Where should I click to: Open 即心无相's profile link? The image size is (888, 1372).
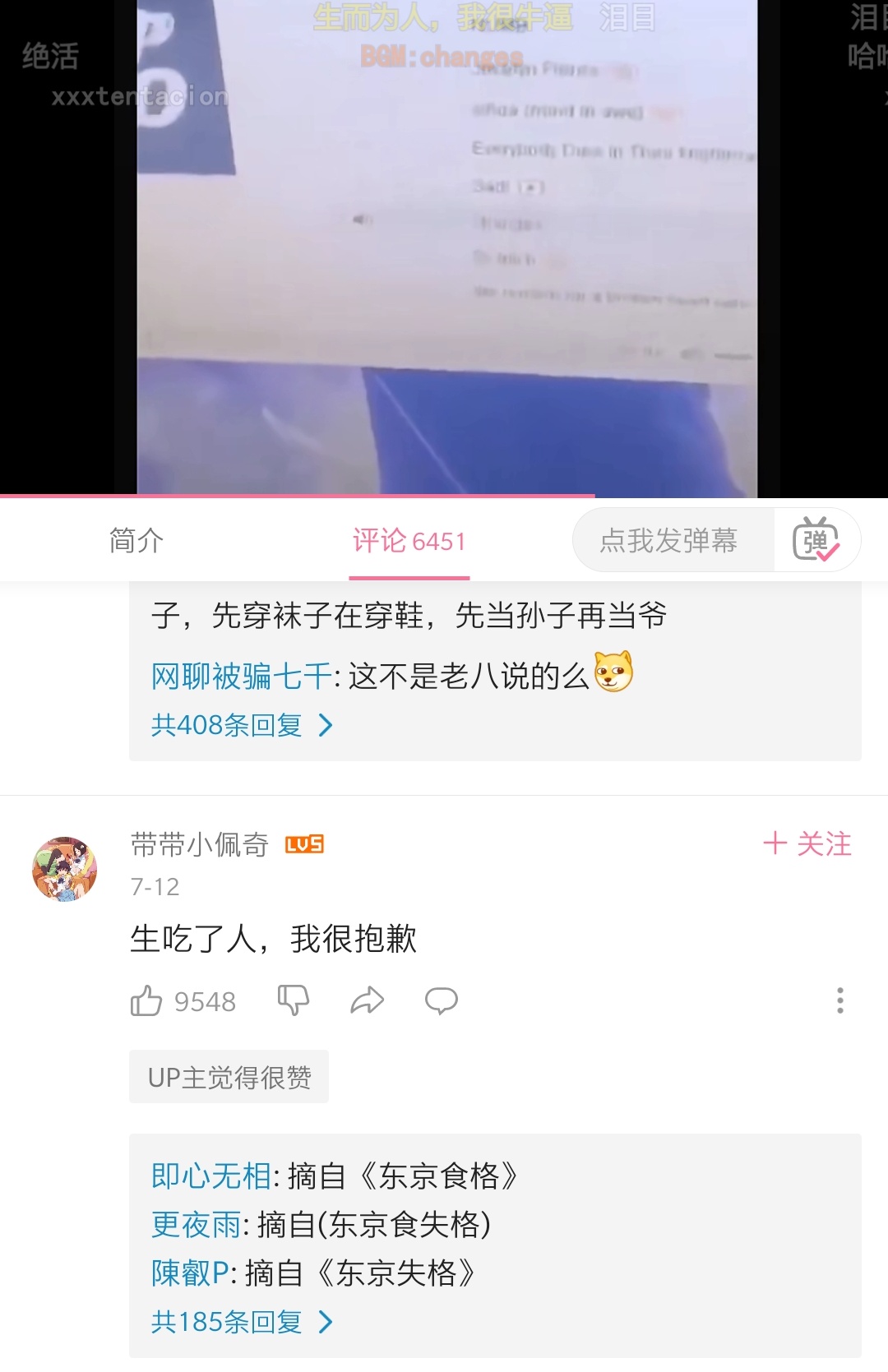click(x=210, y=1176)
